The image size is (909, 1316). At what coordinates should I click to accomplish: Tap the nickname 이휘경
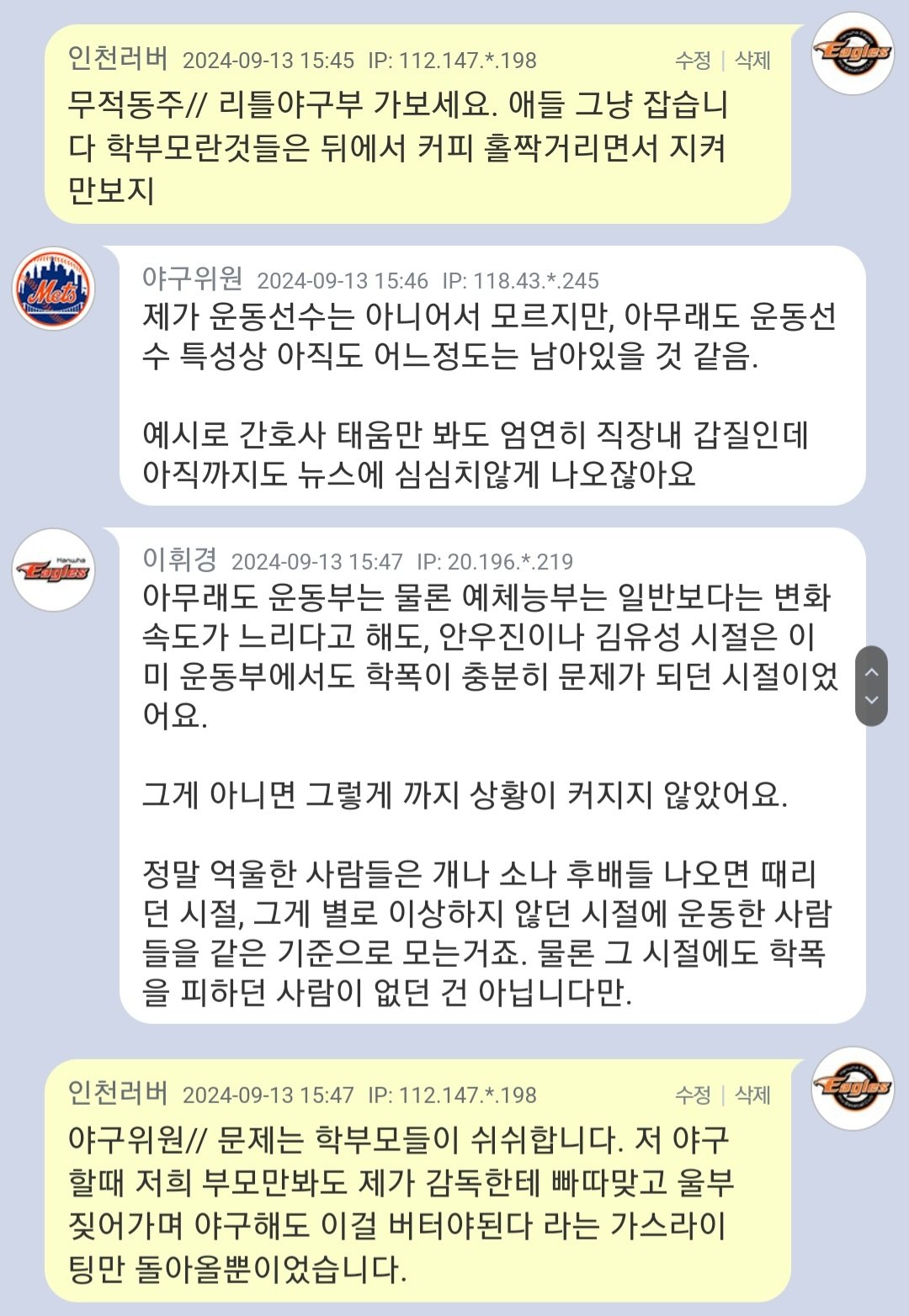[x=179, y=560]
